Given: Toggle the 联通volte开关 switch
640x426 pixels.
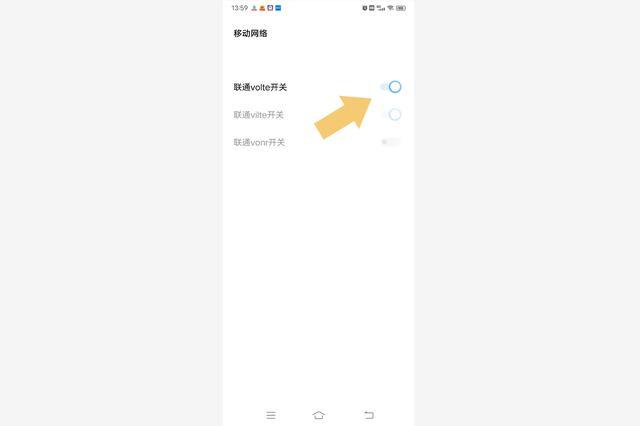Looking at the screenshot, I should [391, 87].
